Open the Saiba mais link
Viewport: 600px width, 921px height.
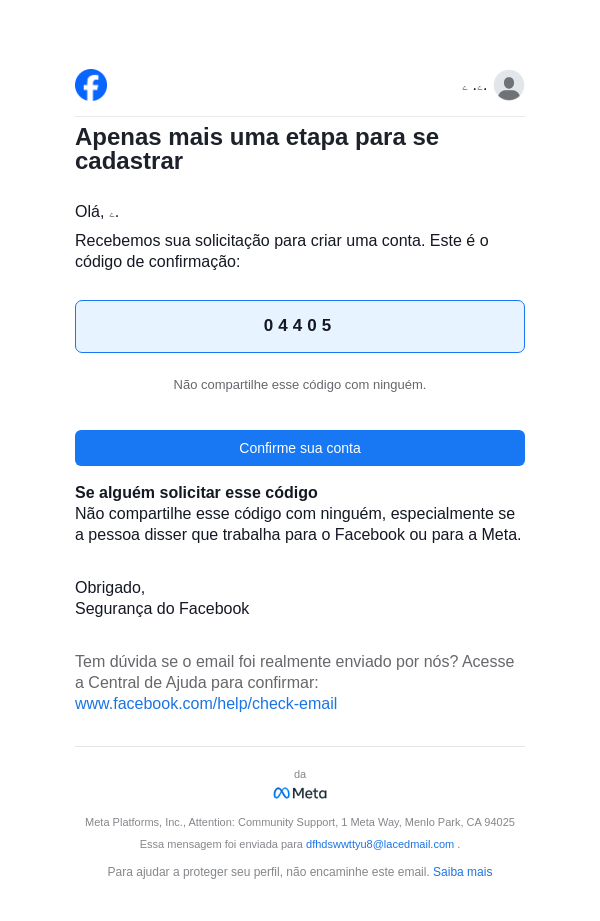click(462, 872)
